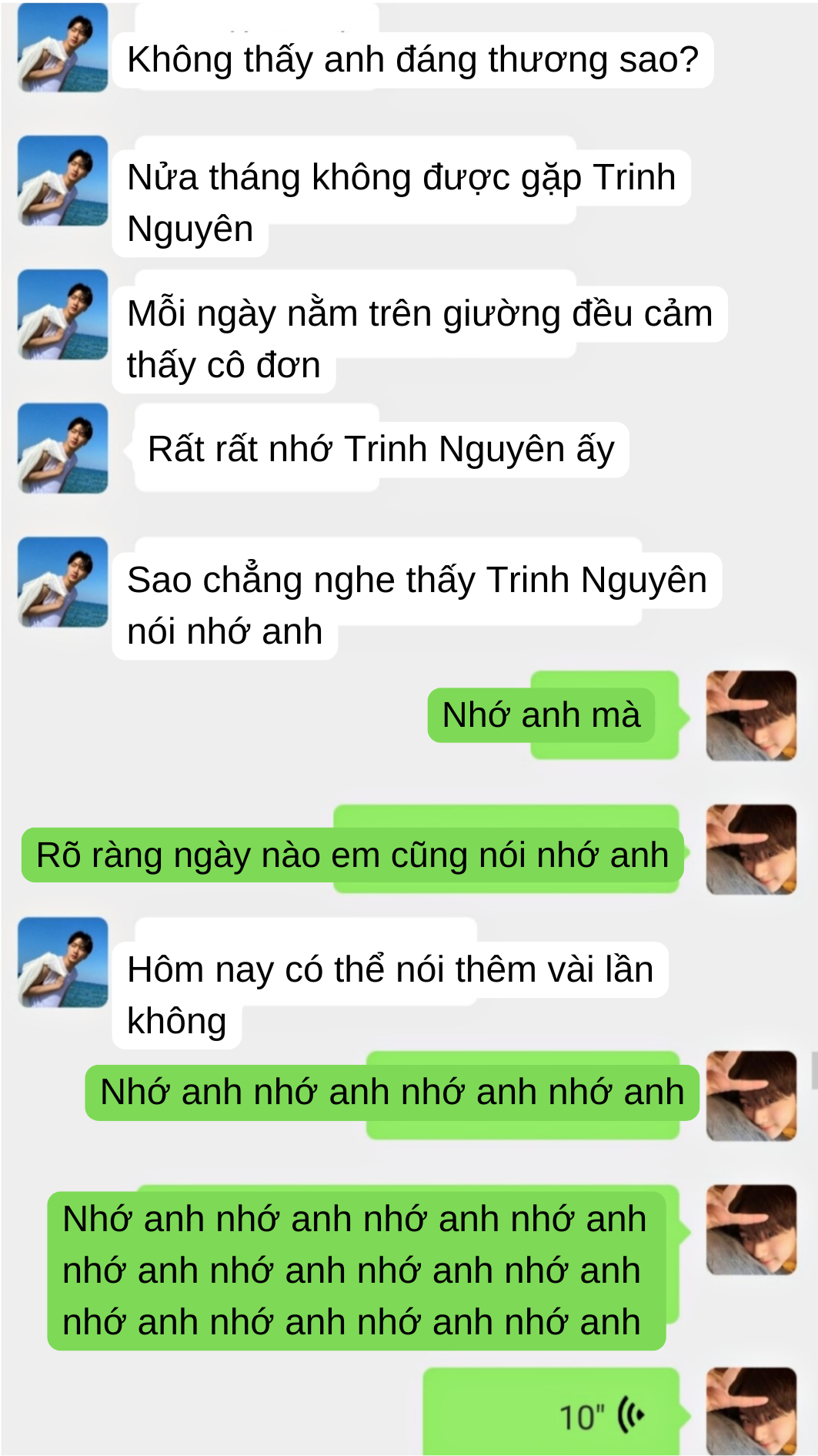View profile from "Hôm nay có thể nói thêm" message

[x=63, y=962]
